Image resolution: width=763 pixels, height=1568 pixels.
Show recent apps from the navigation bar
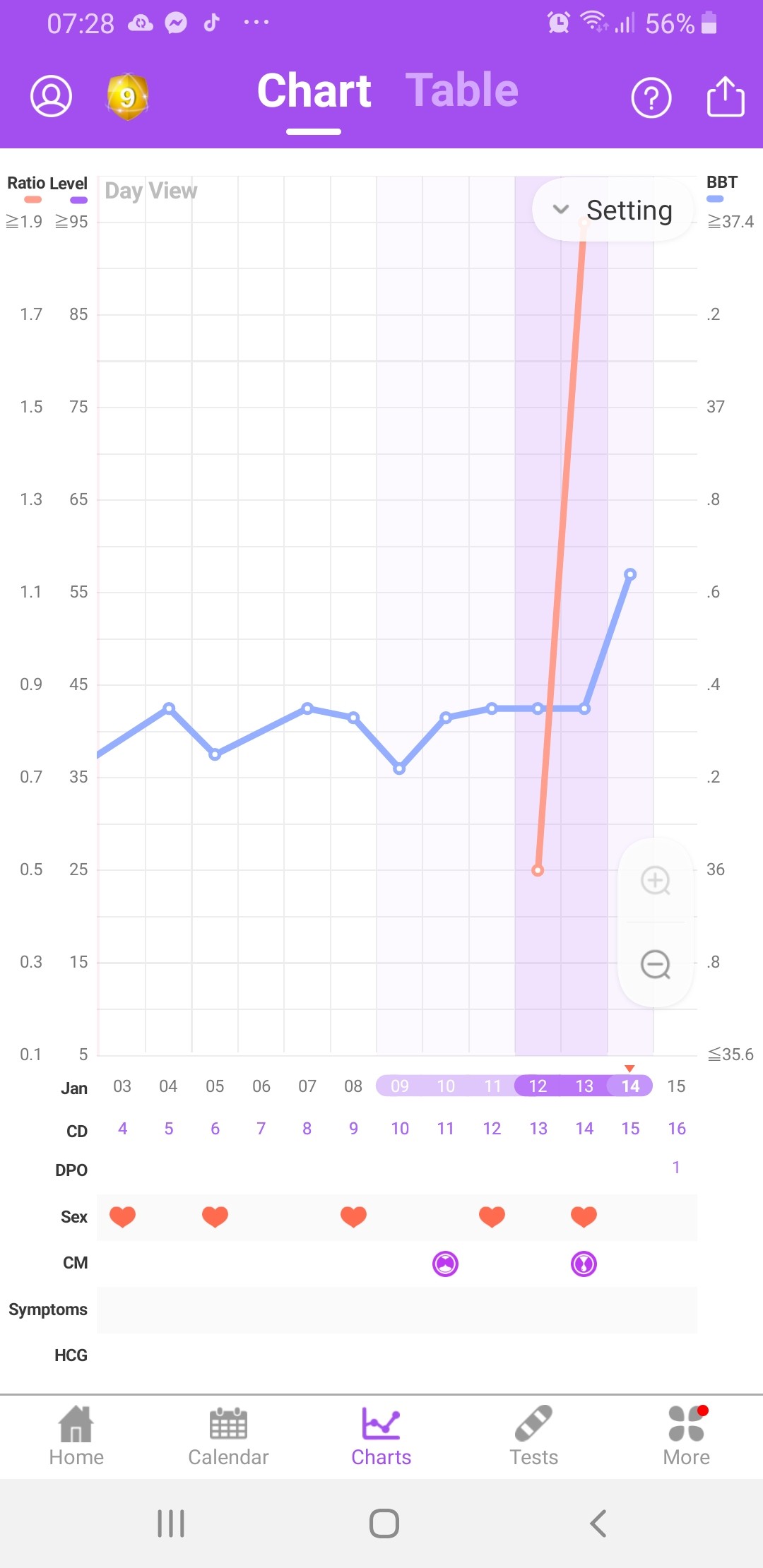click(171, 1524)
